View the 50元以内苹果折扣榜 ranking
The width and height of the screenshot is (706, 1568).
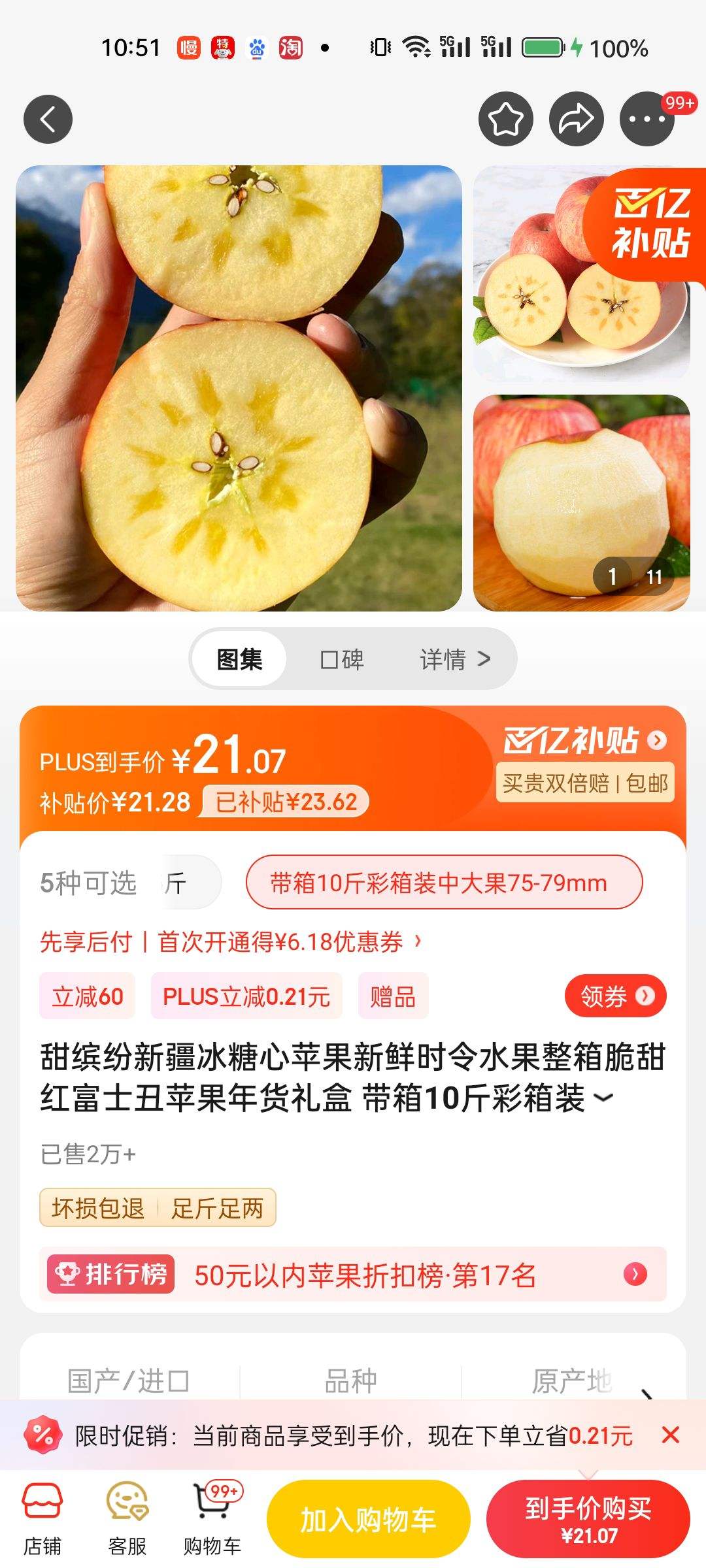click(x=353, y=1275)
